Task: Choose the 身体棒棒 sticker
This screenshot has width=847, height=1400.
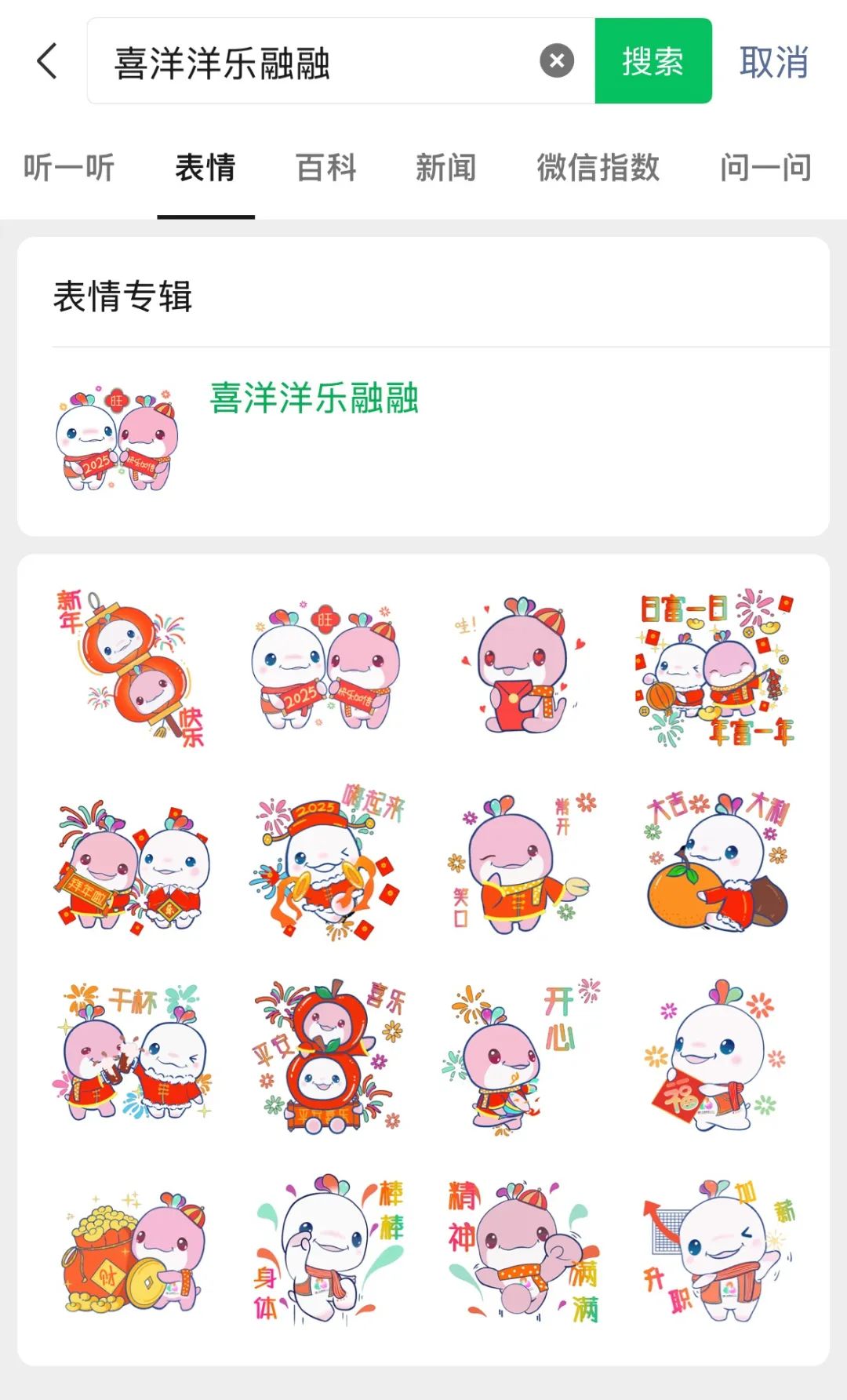Action: [x=328, y=1249]
